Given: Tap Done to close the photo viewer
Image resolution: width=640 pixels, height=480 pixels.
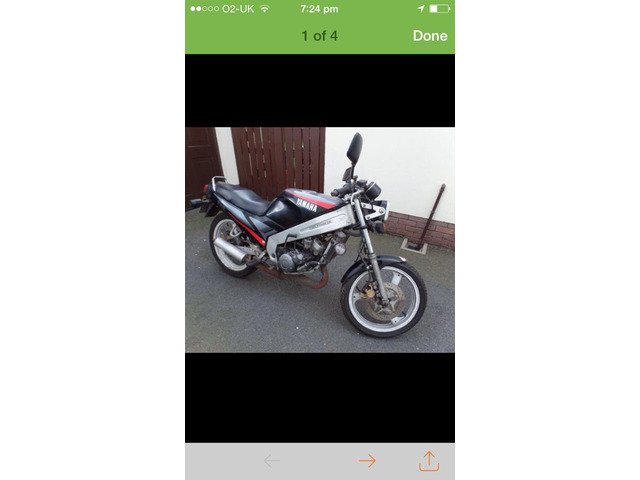Looking at the screenshot, I should 430,36.
